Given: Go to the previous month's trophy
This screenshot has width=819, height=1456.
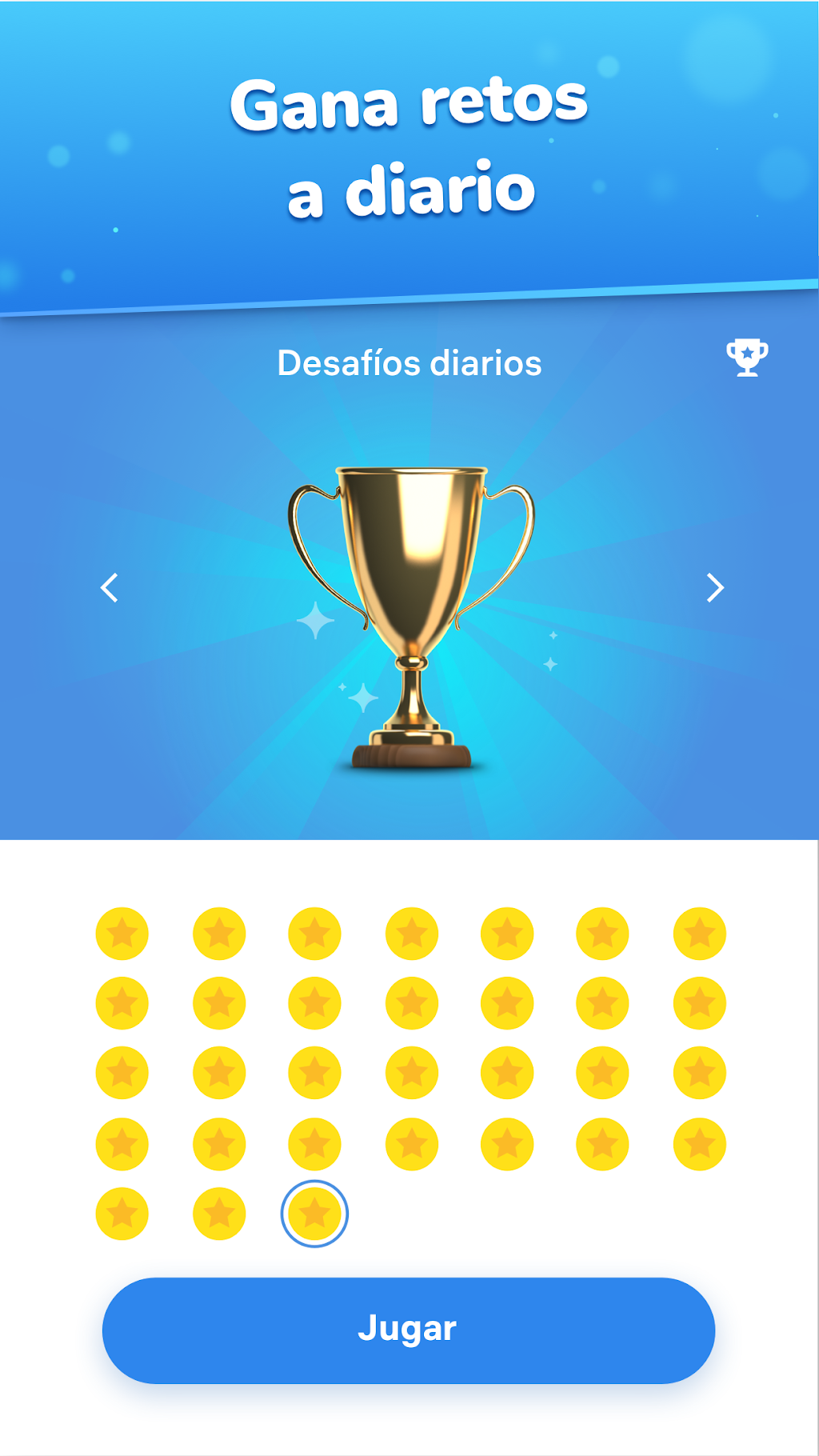Looking at the screenshot, I should 110,588.
